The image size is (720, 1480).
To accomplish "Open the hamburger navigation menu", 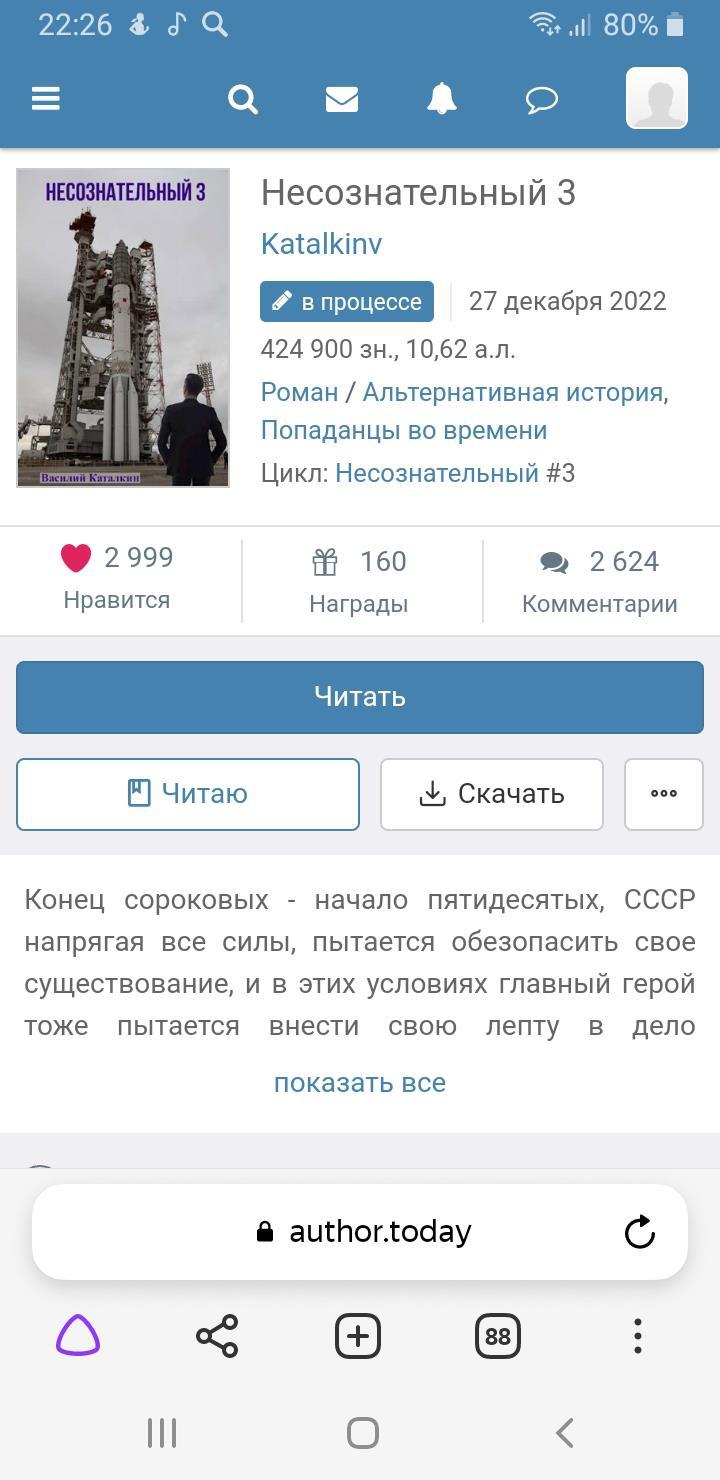I will [46, 99].
